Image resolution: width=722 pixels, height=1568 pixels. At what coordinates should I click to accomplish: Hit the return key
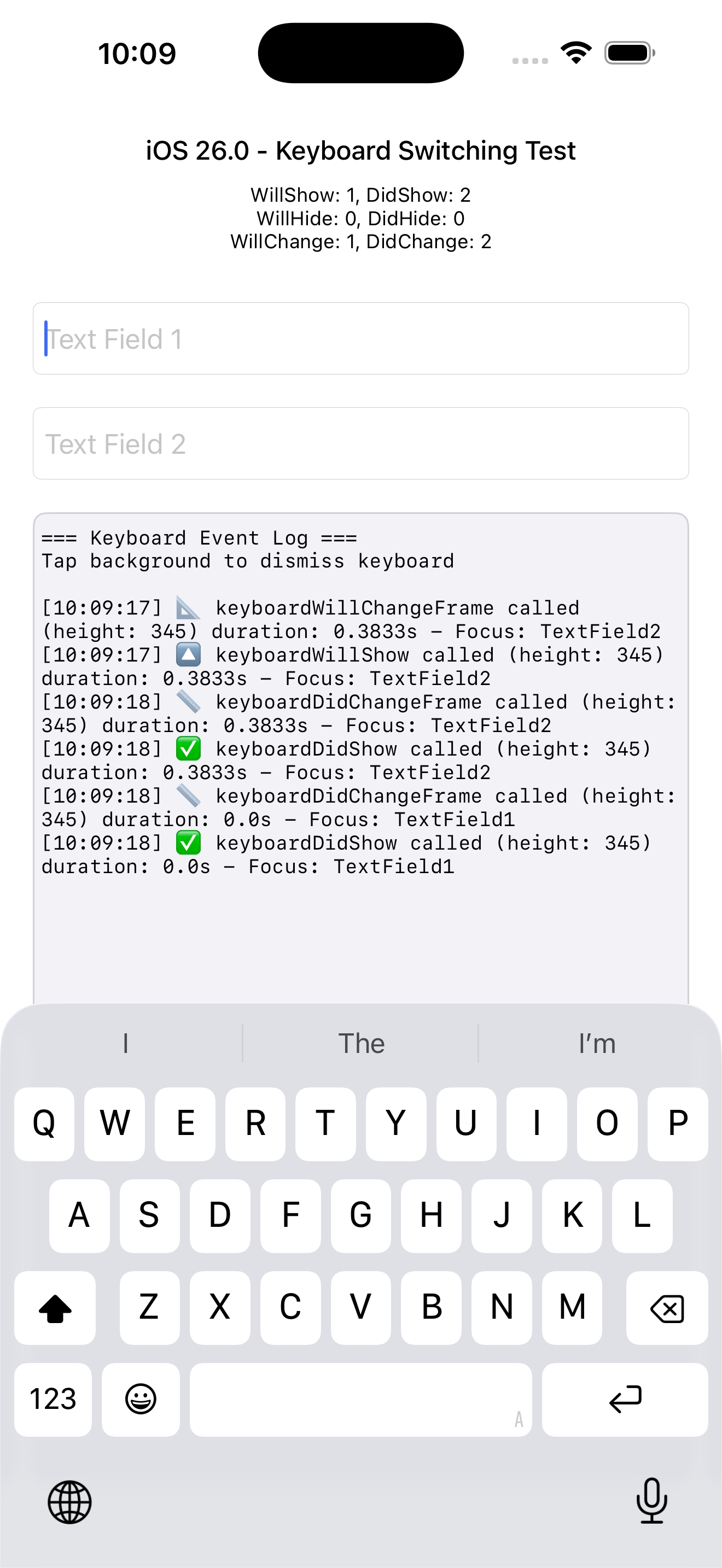point(625,1399)
